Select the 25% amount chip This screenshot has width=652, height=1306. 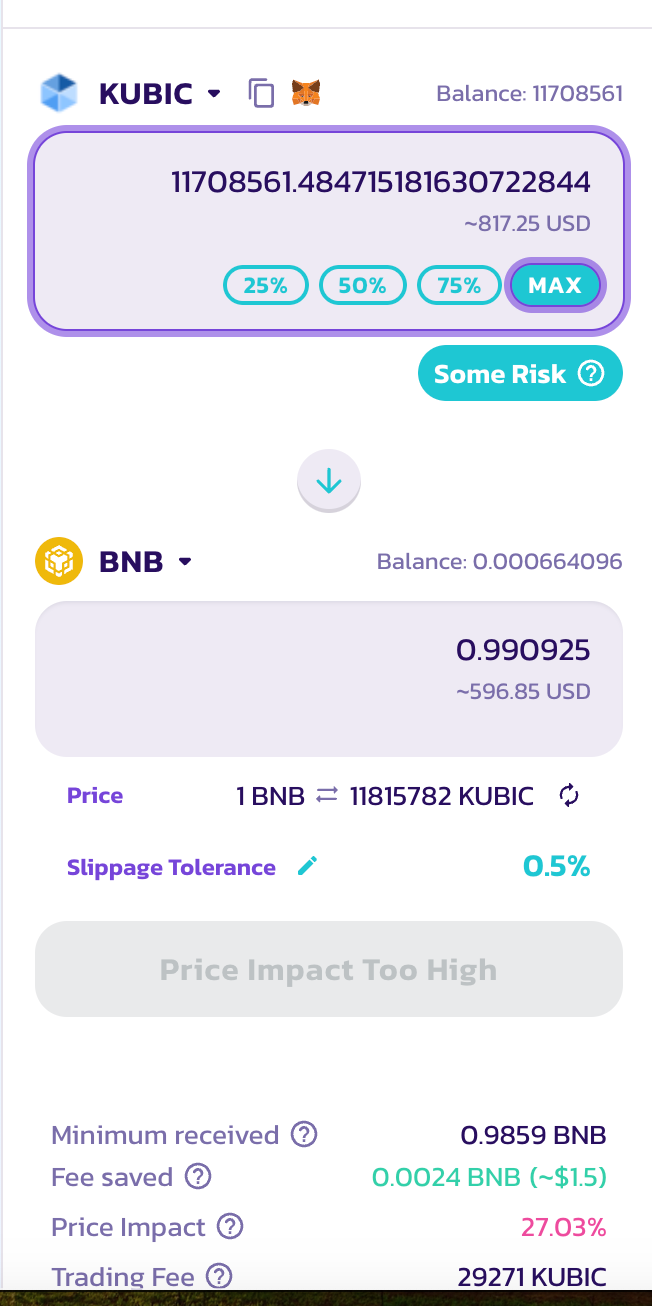pyautogui.click(x=265, y=285)
